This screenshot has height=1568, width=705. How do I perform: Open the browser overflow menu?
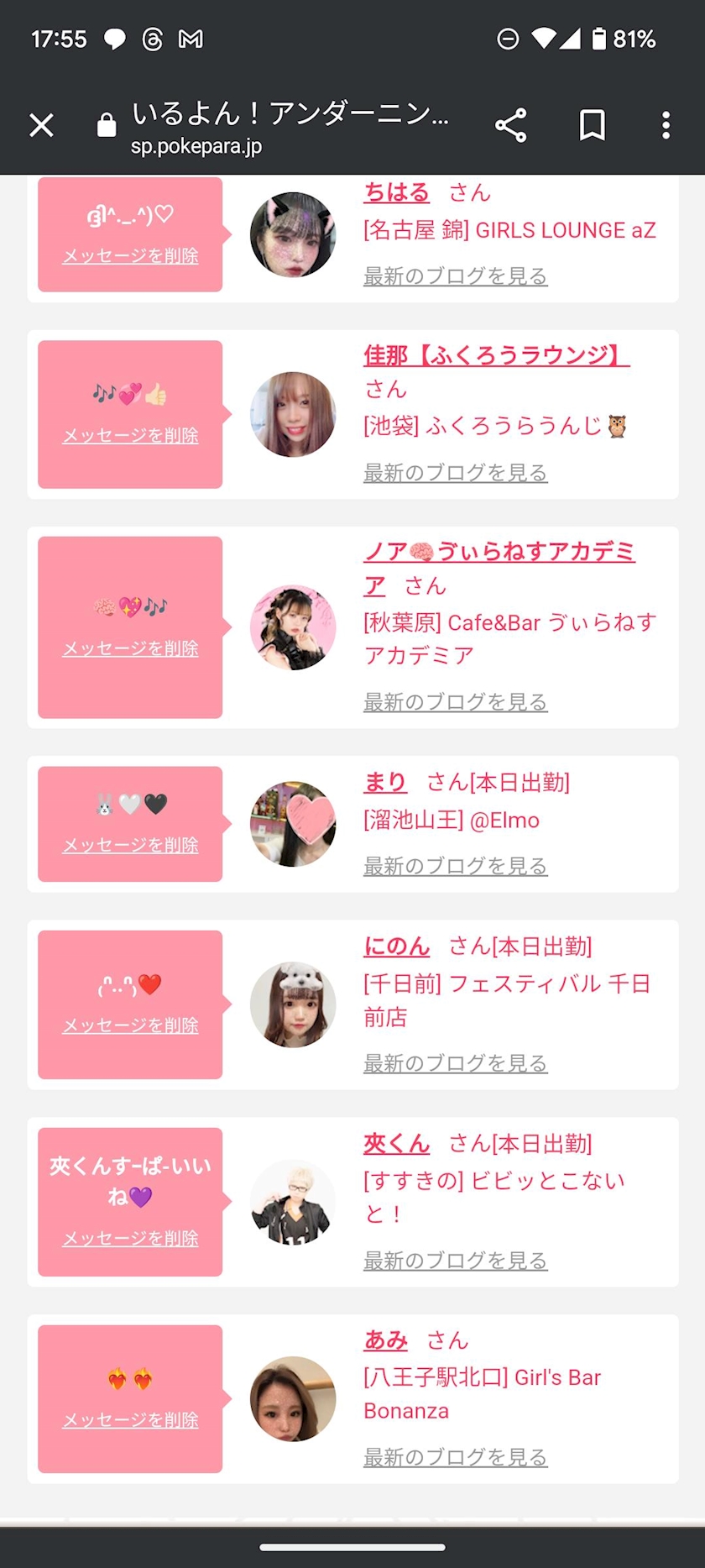666,125
